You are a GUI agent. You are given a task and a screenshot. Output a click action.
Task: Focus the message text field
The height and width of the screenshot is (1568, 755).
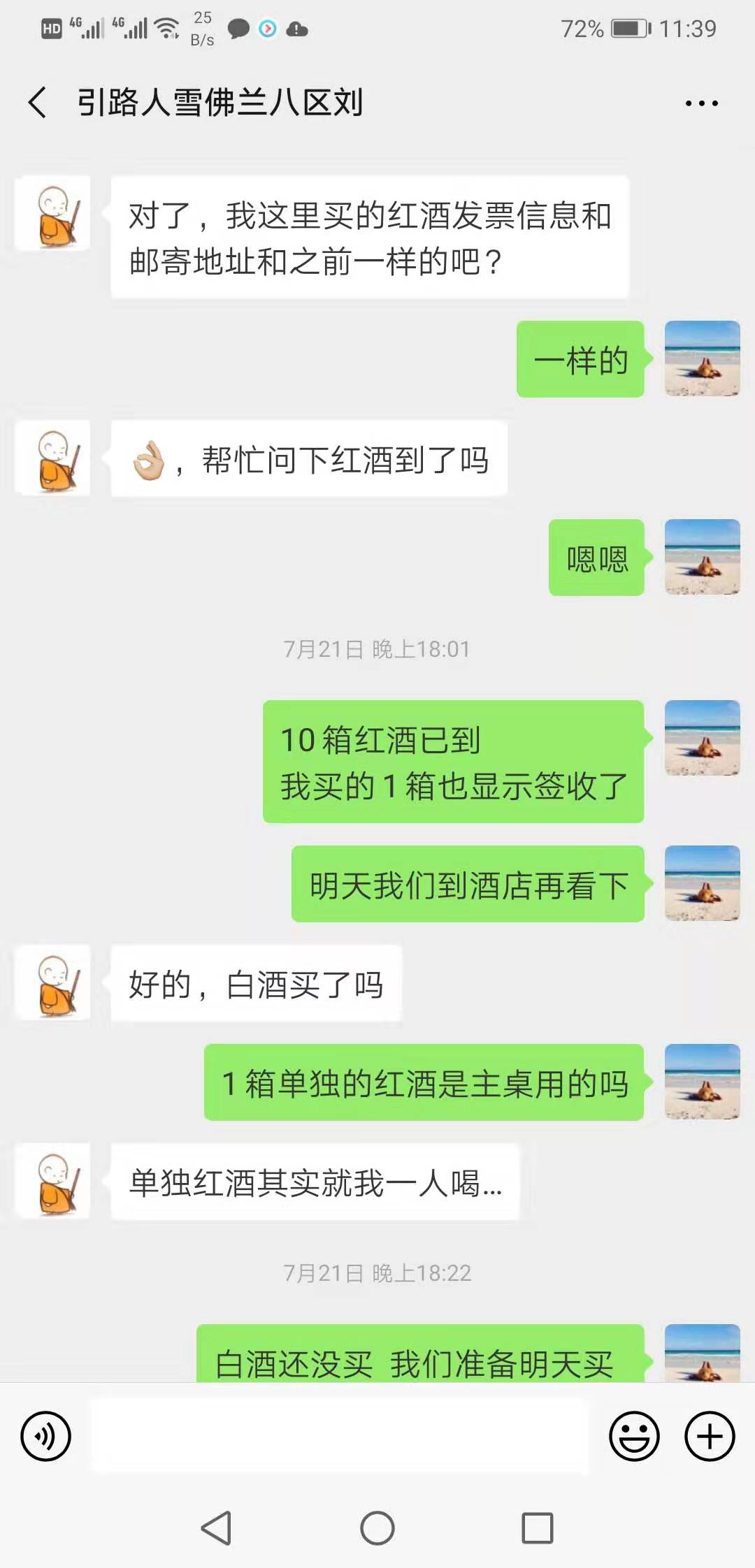click(339, 1437)
